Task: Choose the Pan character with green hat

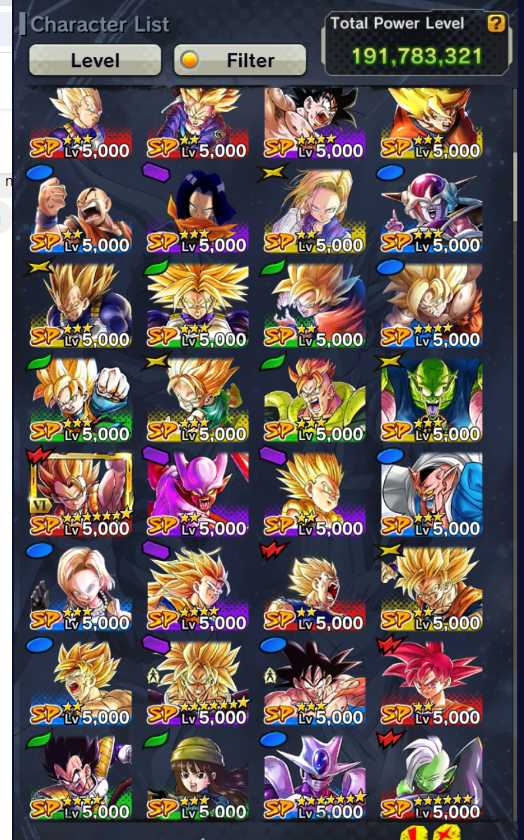Action: coord(198,779)
